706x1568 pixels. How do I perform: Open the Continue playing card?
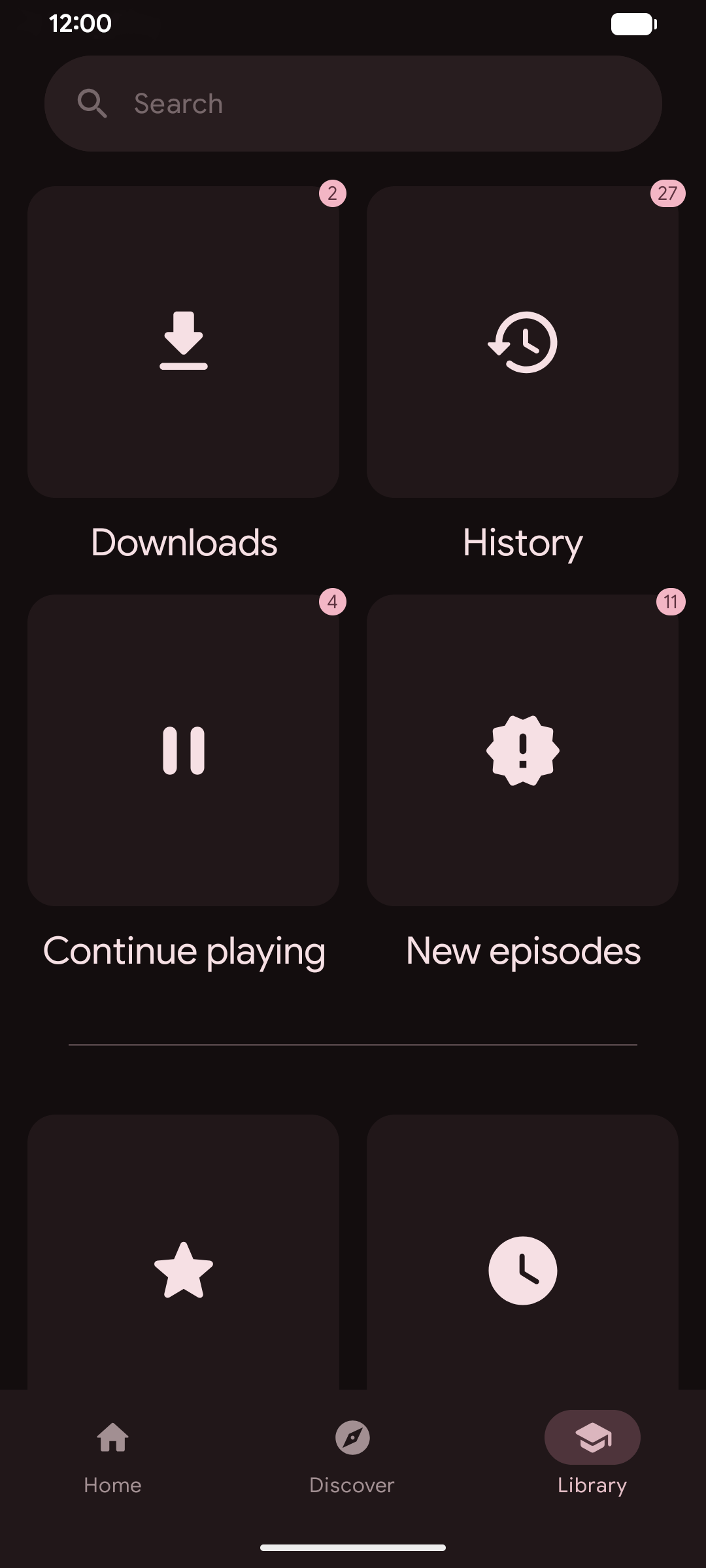[183, 750]
